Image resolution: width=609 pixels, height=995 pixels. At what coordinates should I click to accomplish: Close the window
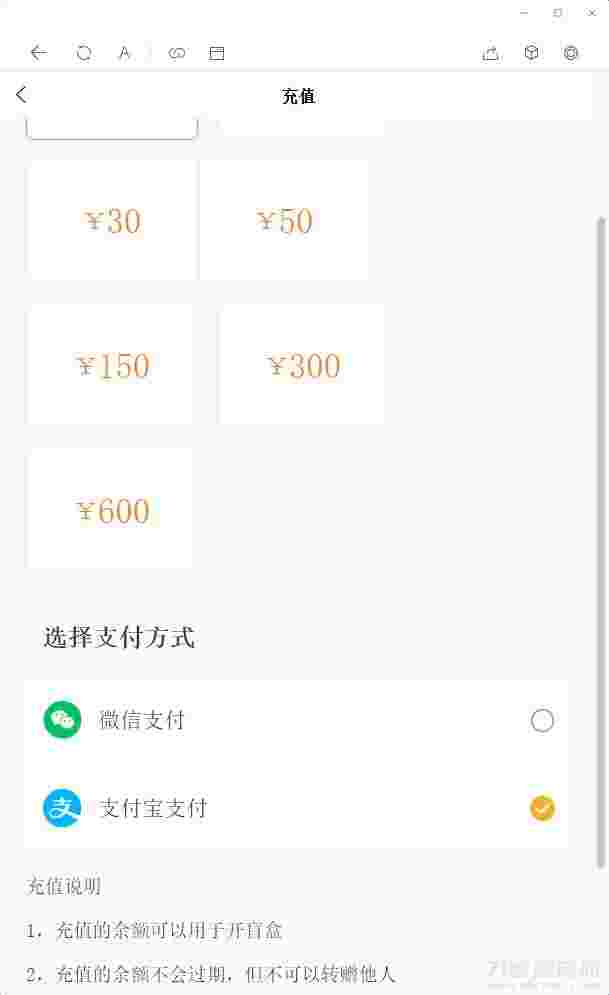[x=590, y=13]
